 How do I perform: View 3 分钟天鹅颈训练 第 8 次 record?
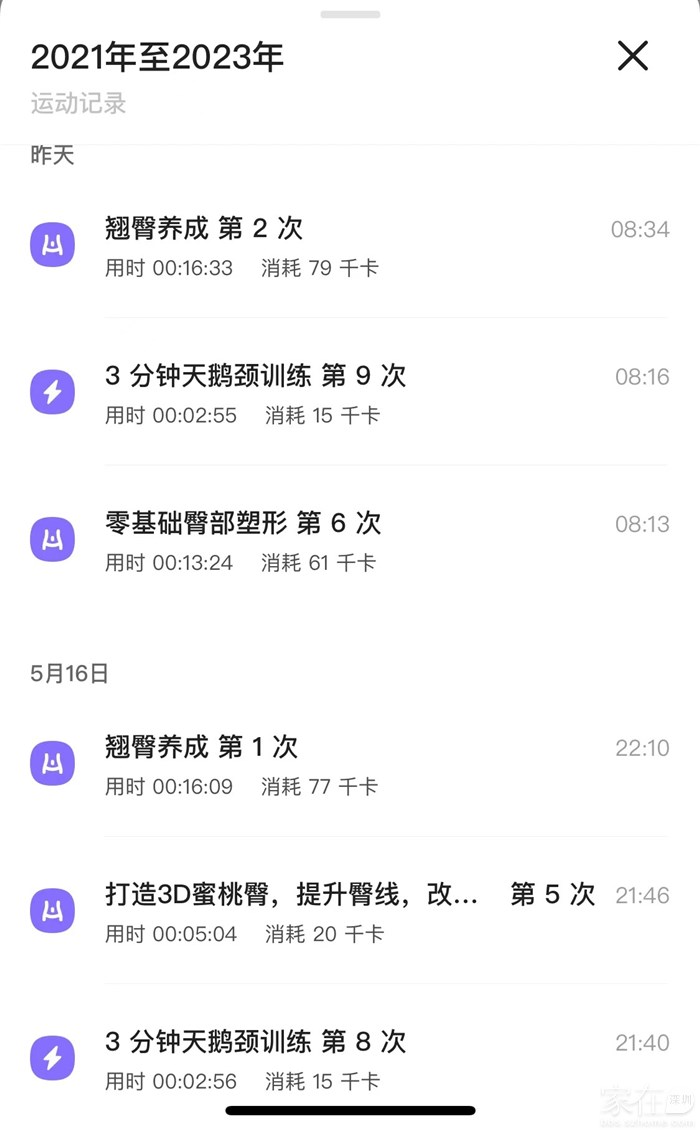coord(350,1059)
